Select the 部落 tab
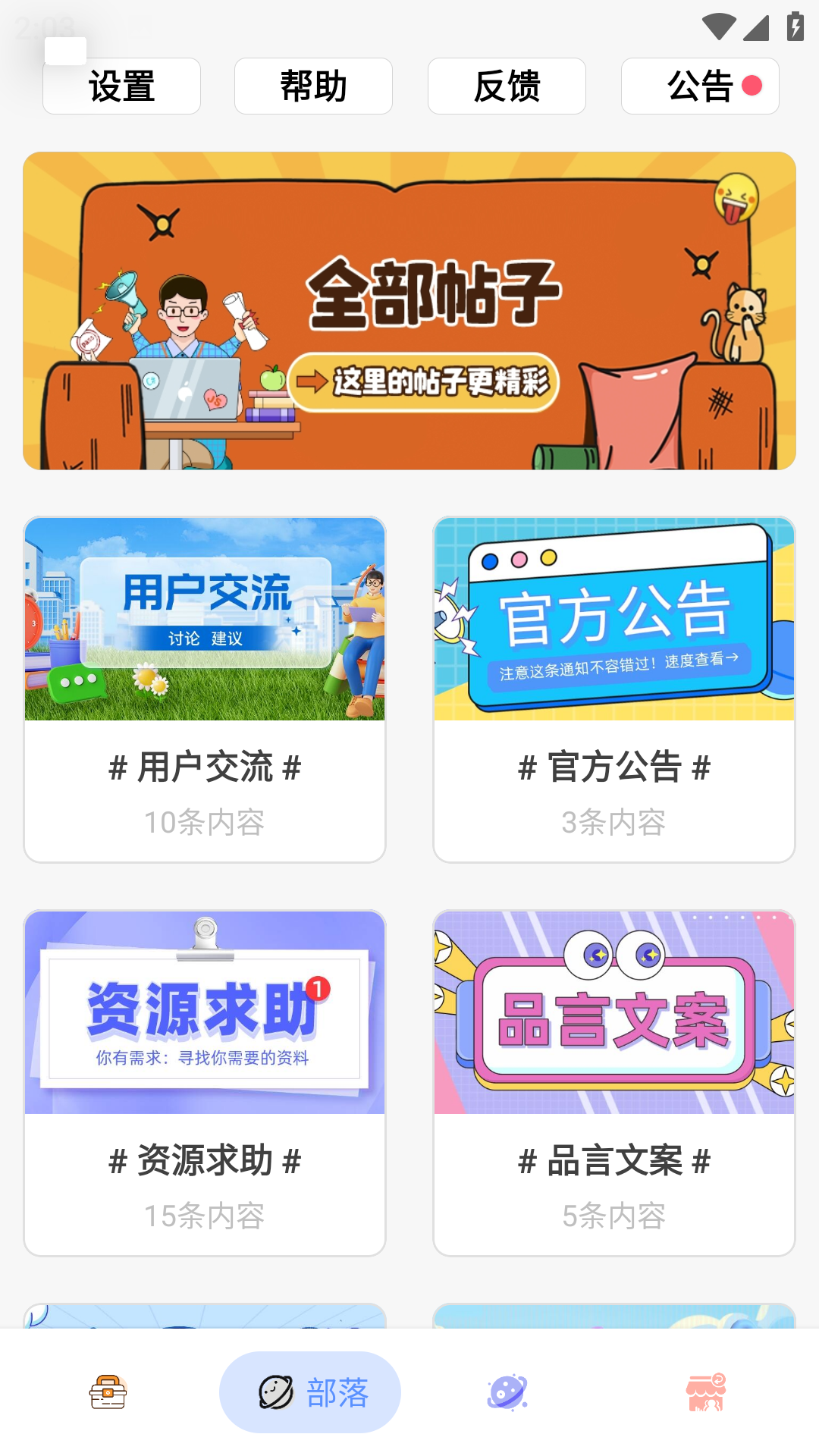 click(310, 1392)
